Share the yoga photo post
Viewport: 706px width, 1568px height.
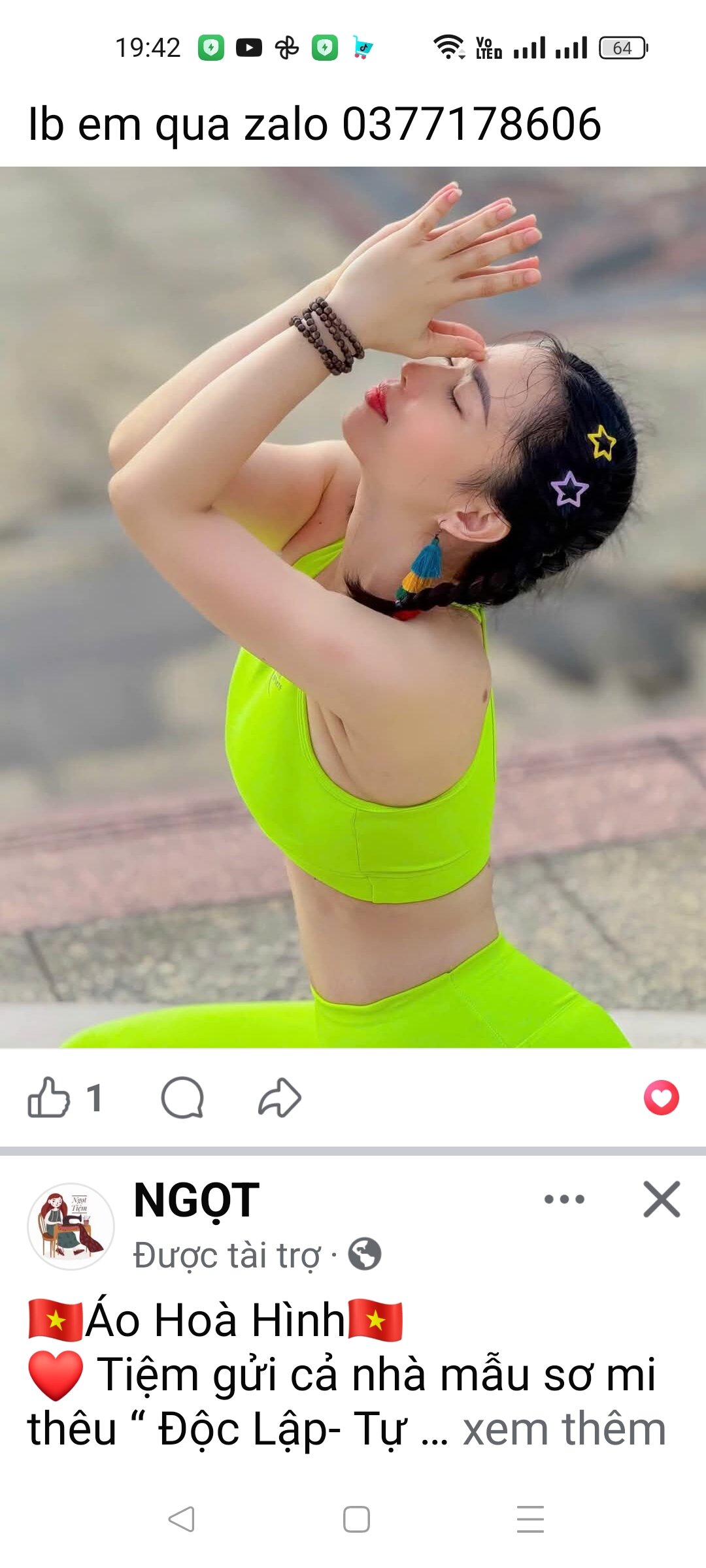point(280,1098)
